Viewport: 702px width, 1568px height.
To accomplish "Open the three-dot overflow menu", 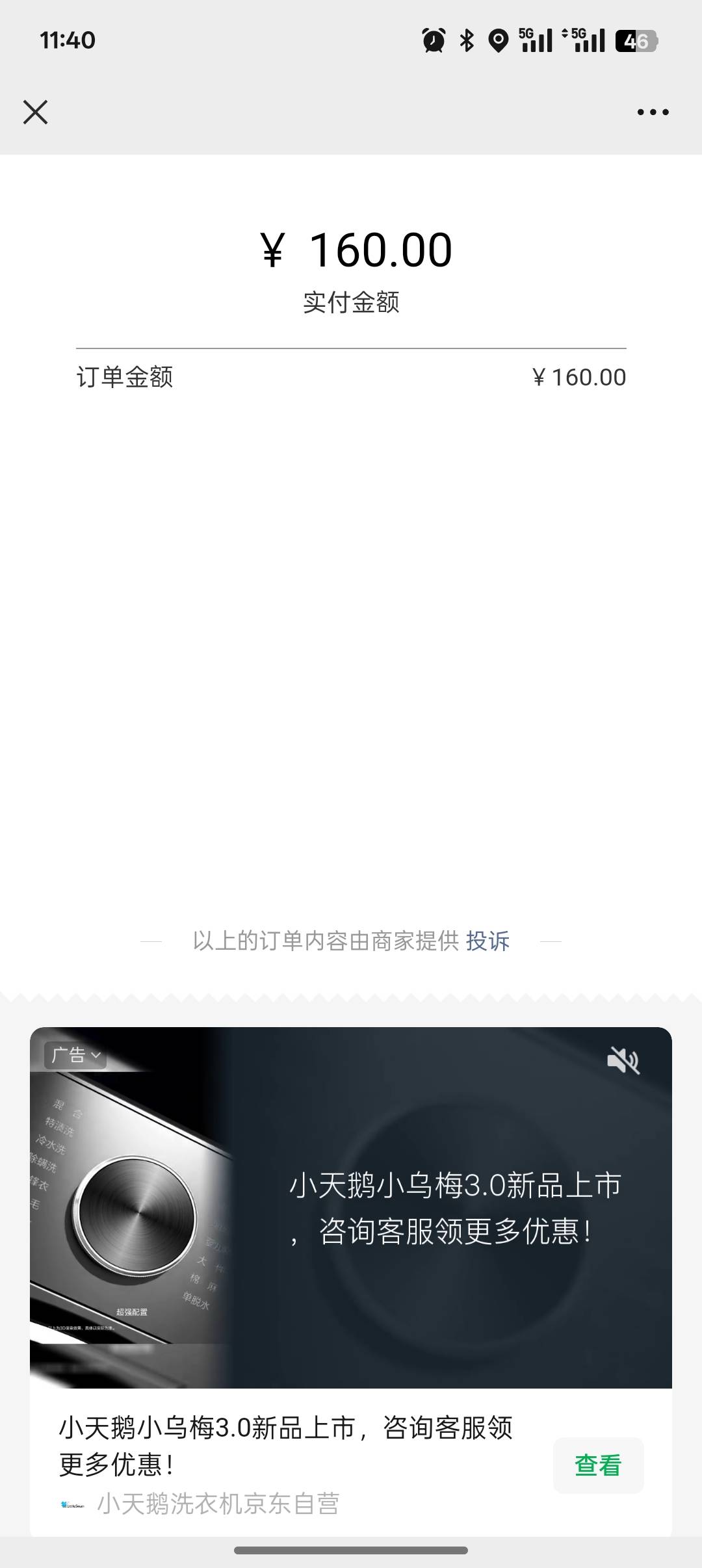I will tap(653, 112).
